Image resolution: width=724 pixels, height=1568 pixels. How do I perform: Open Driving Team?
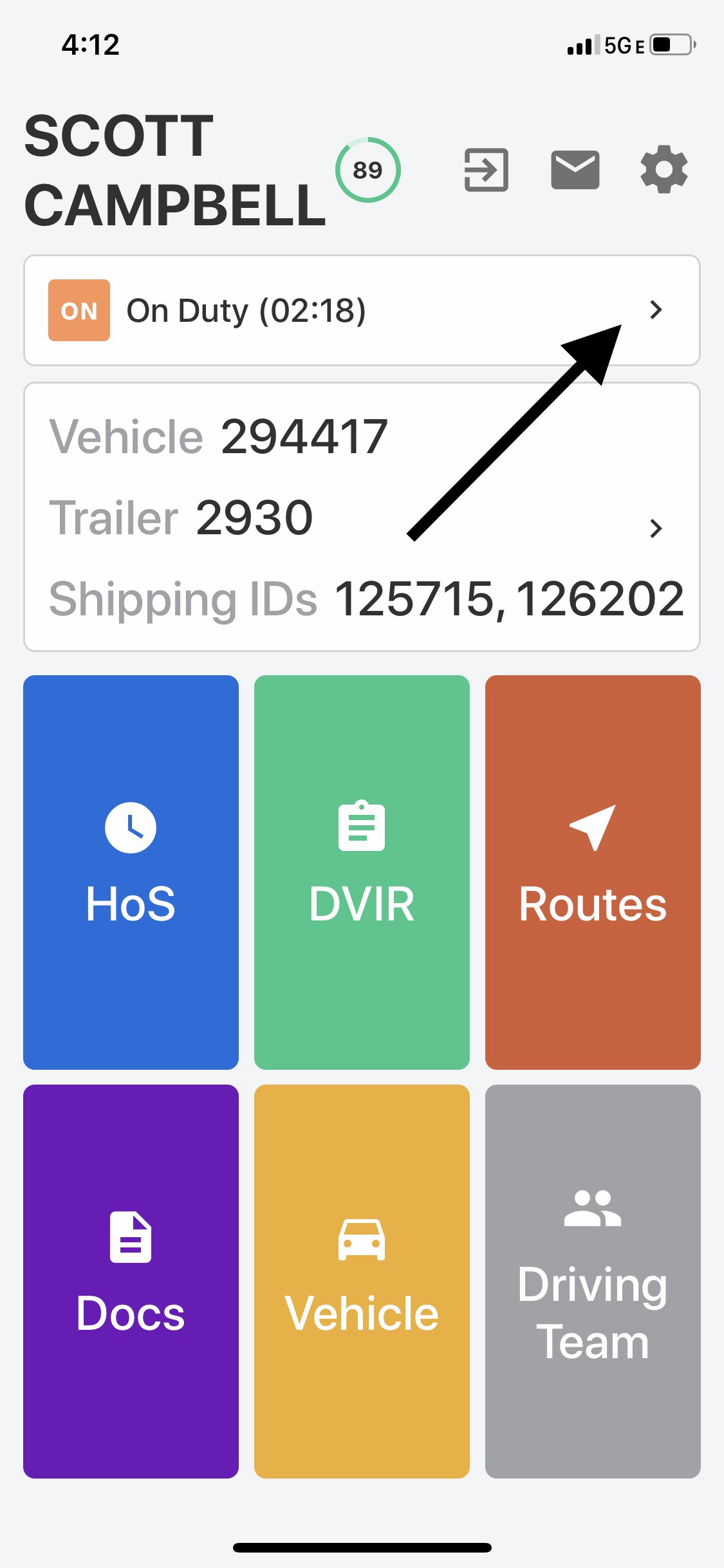[x=593, y=1281]
